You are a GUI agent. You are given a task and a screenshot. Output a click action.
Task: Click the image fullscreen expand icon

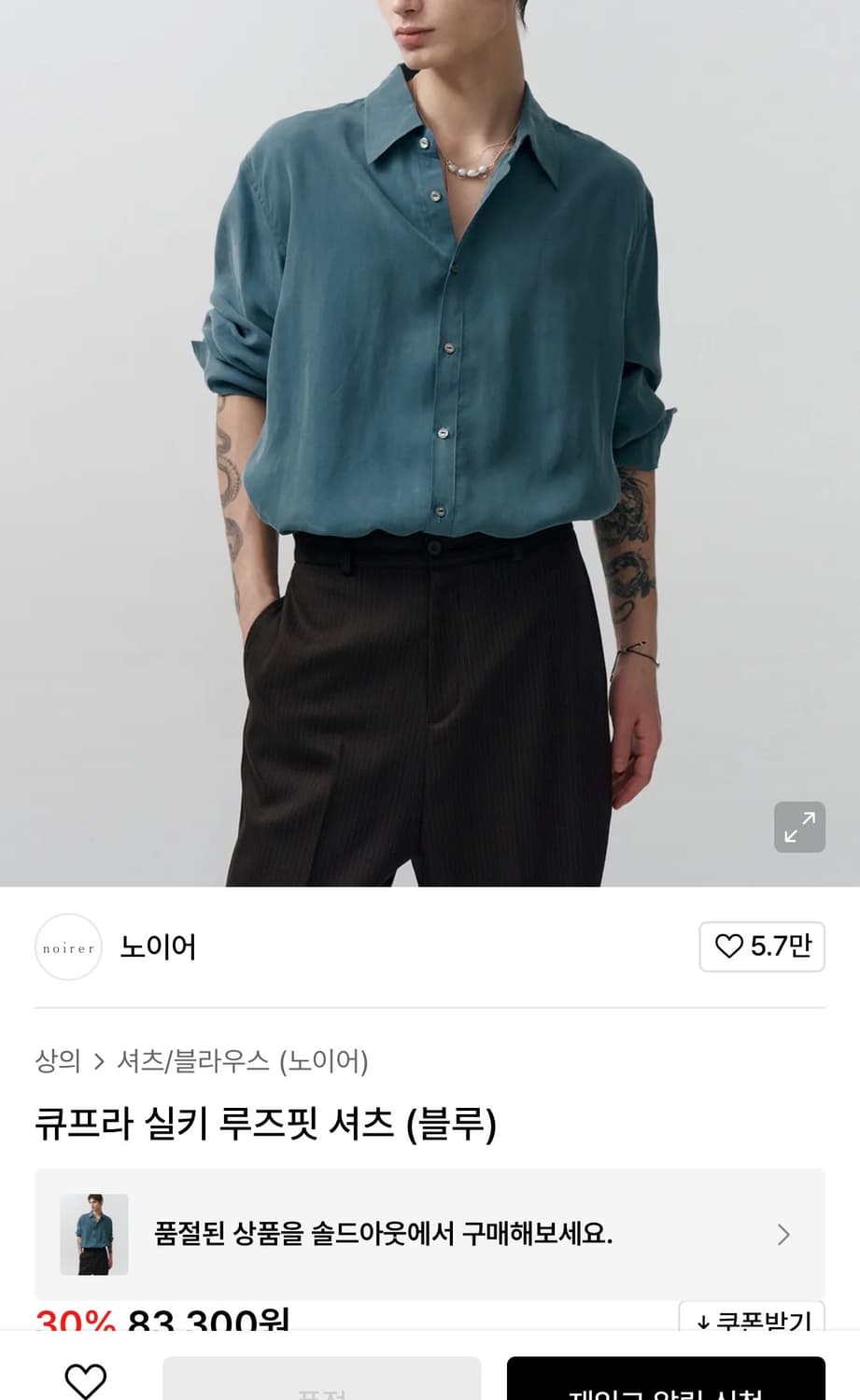tap(799, 827)
